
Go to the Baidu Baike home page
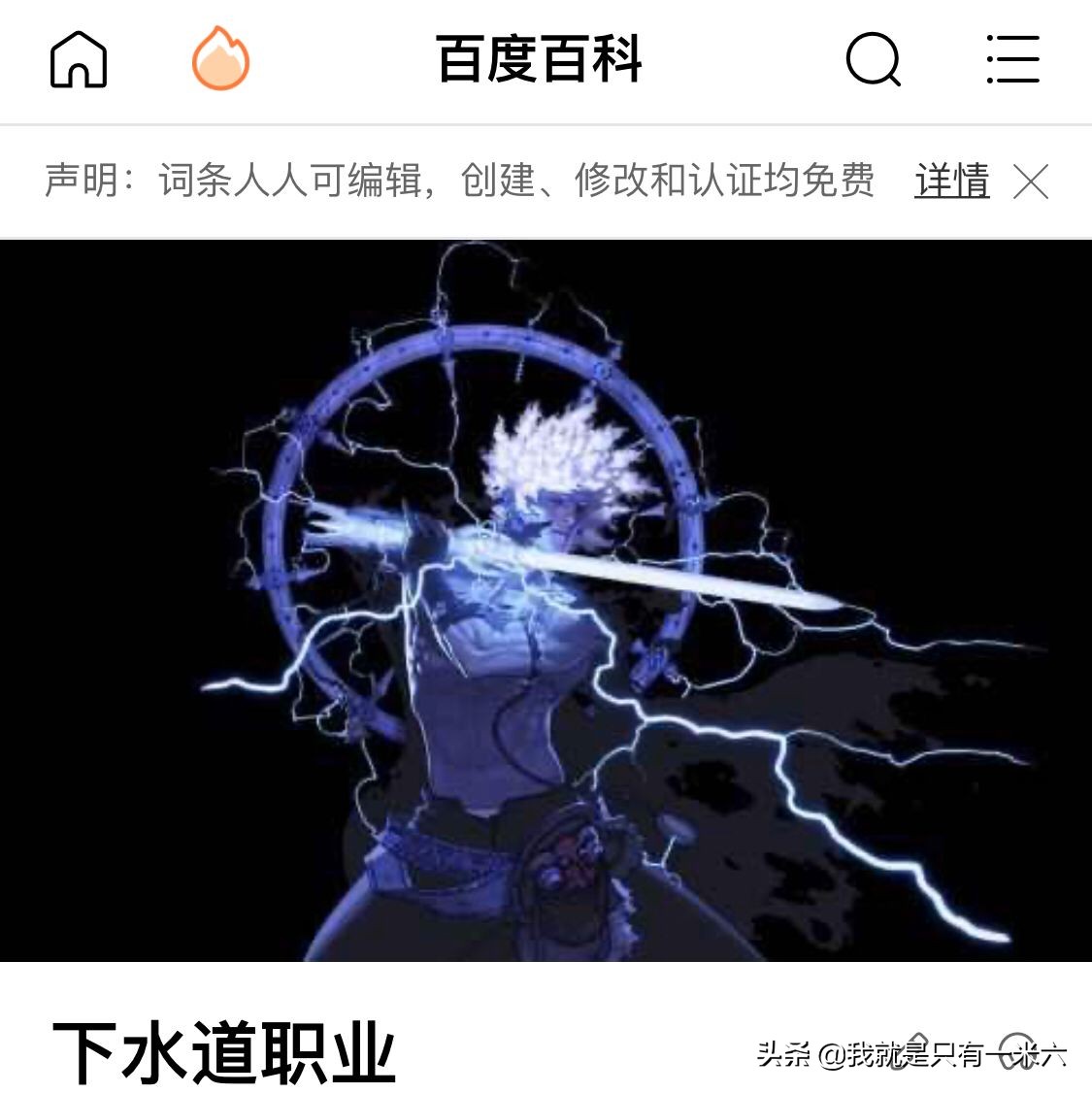pyautogui.click(x=78, y=59)
